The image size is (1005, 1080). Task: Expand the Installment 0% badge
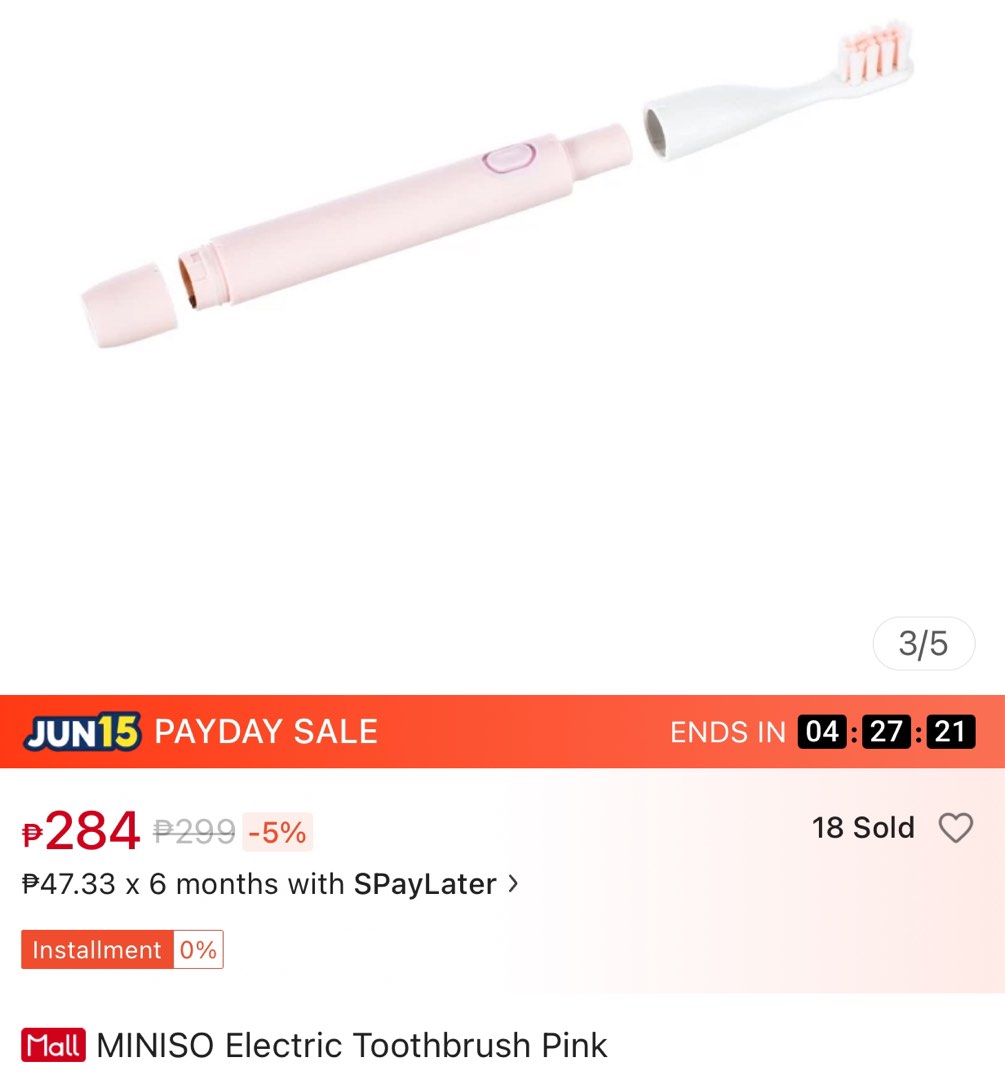[x=122, y=949]
